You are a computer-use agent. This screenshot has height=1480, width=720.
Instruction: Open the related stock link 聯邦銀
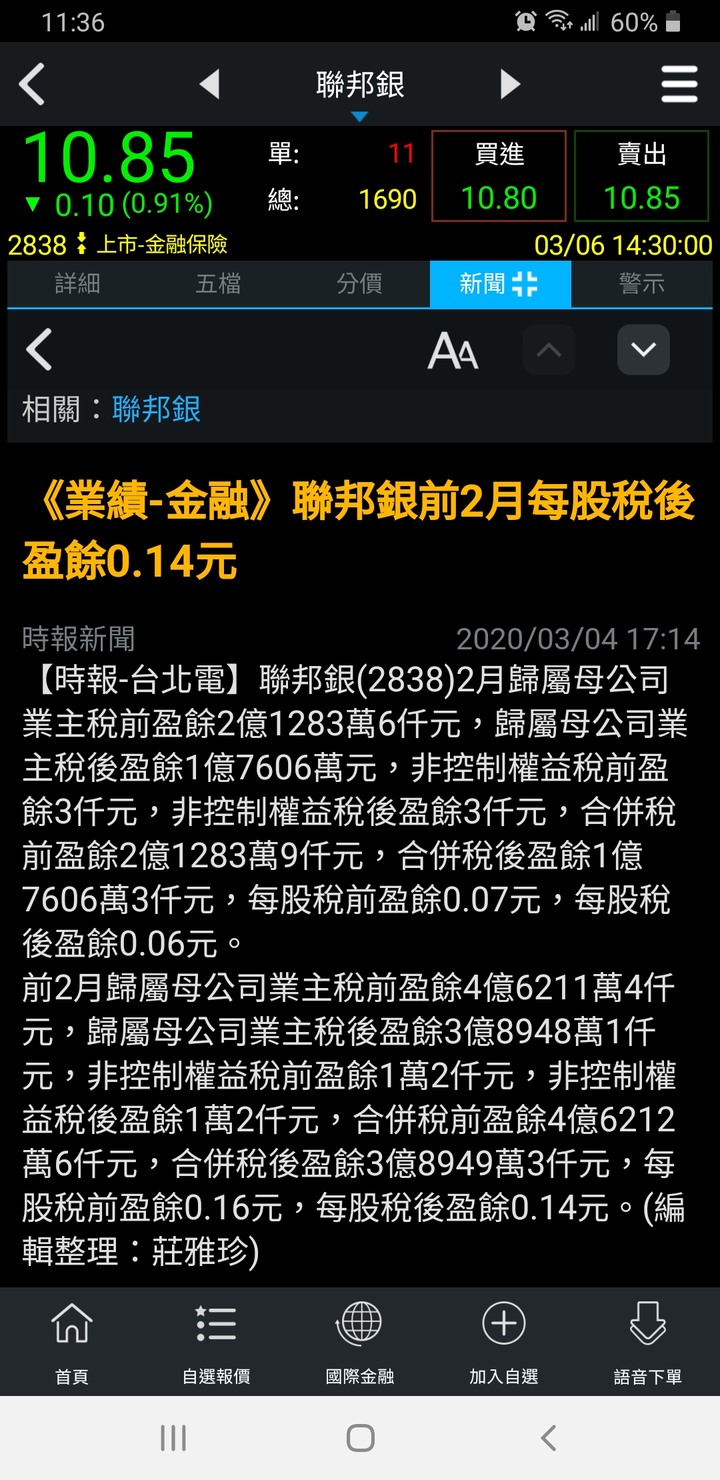coord(157,409)
